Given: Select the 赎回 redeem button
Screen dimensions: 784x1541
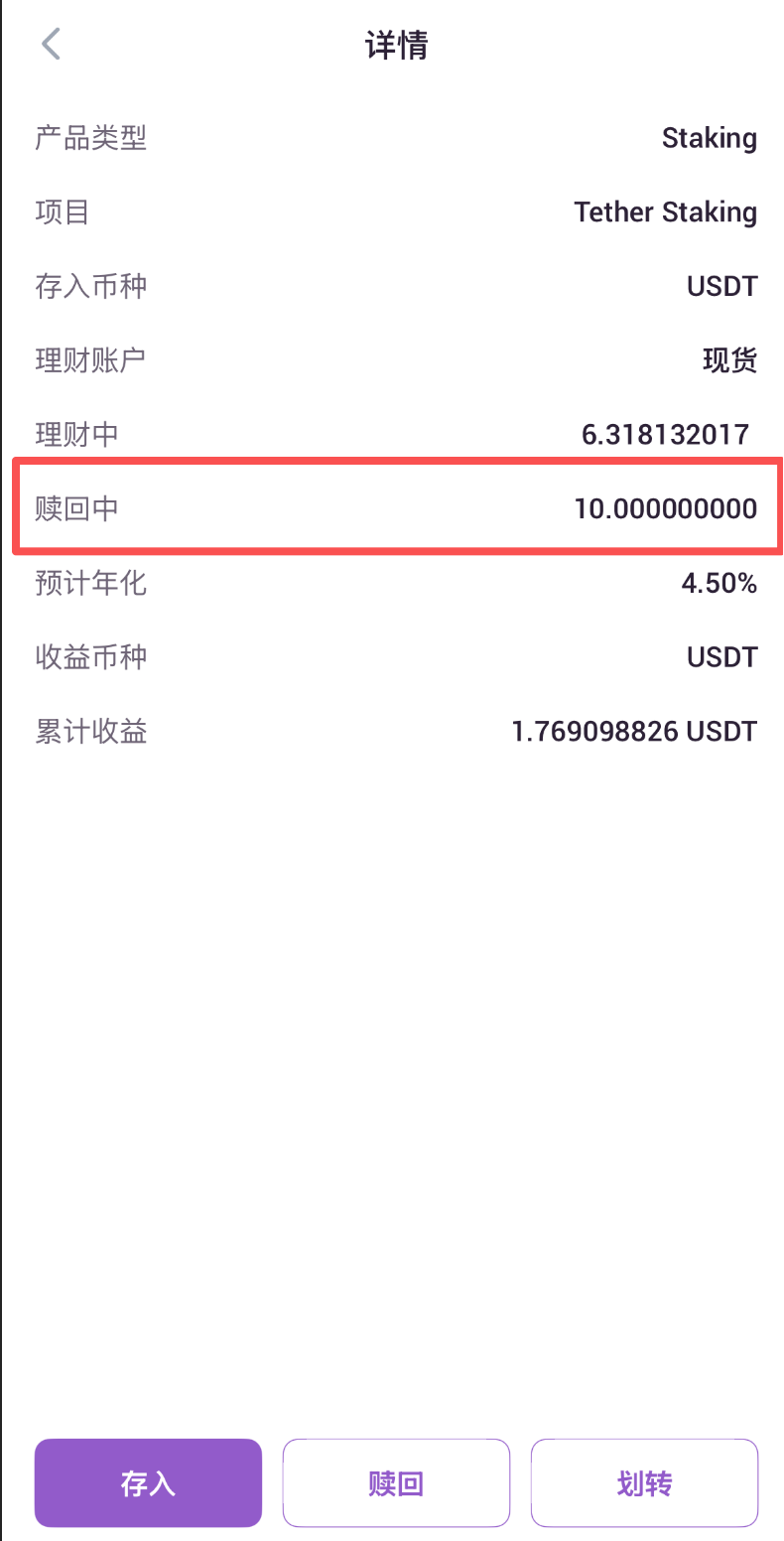Looking at the screenshot, I should tap(396, 1483).
